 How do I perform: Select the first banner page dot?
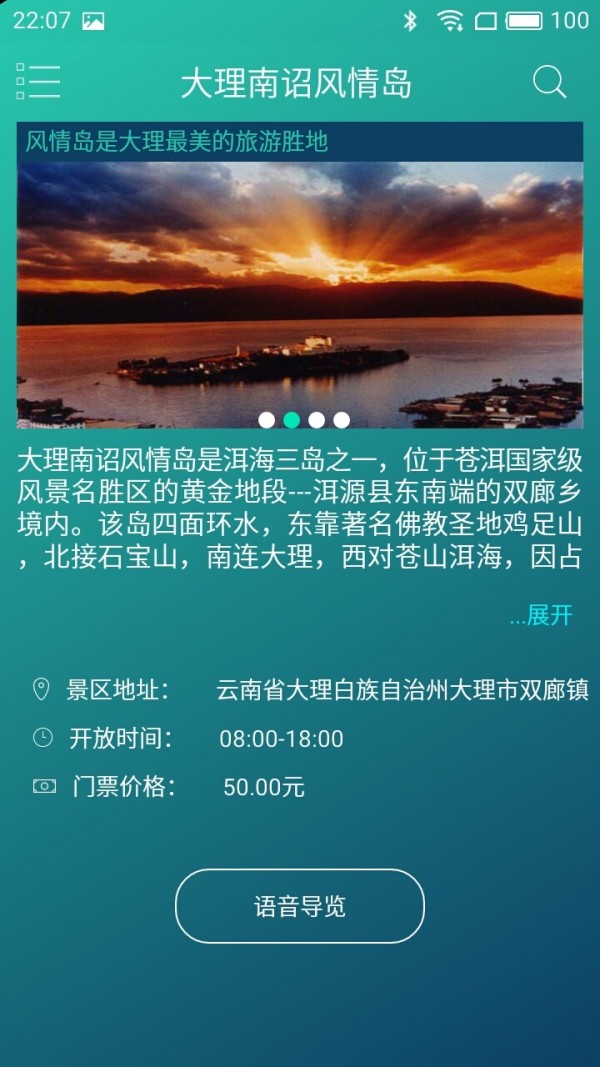267,420
